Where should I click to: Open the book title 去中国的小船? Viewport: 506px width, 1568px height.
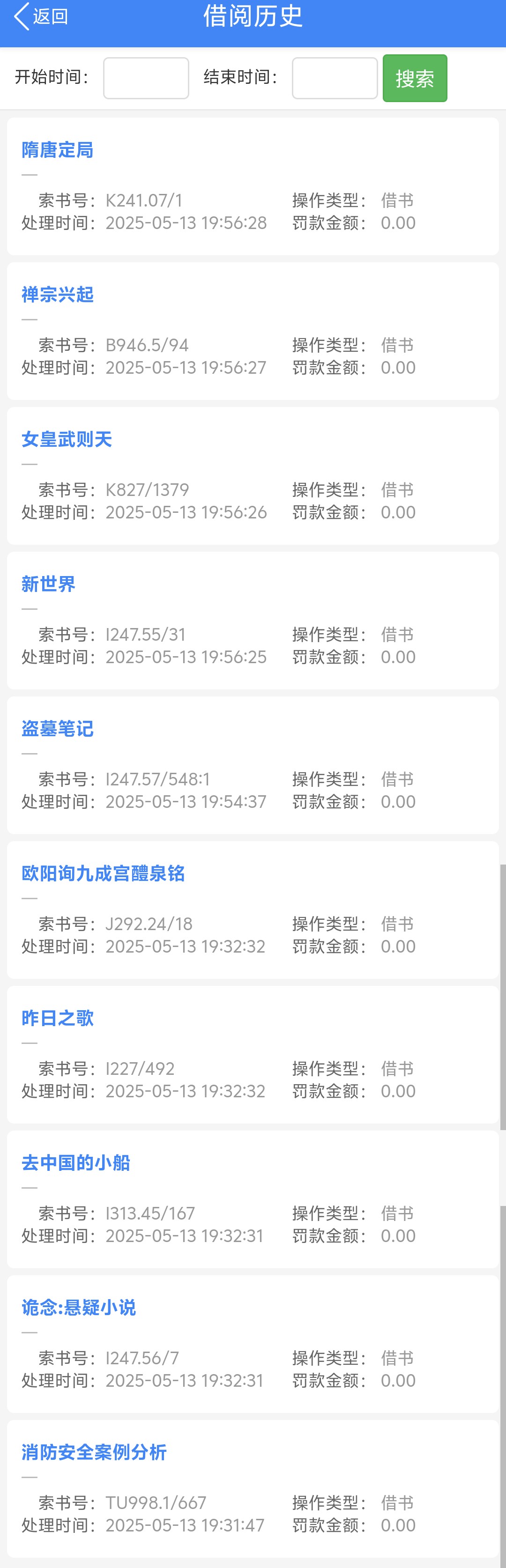pos(75,1162)
